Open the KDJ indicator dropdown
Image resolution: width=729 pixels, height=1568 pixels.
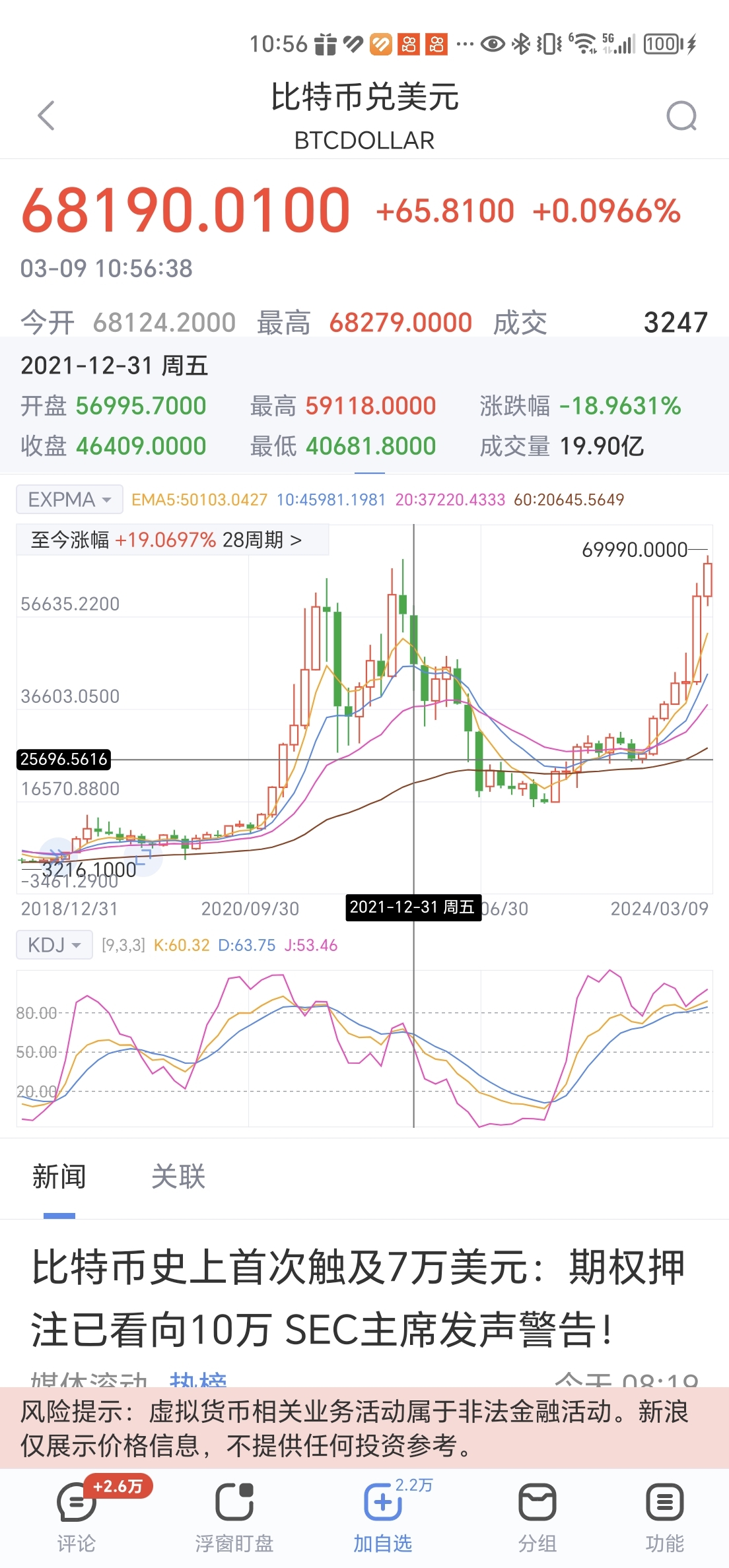[x=54, y=945]
